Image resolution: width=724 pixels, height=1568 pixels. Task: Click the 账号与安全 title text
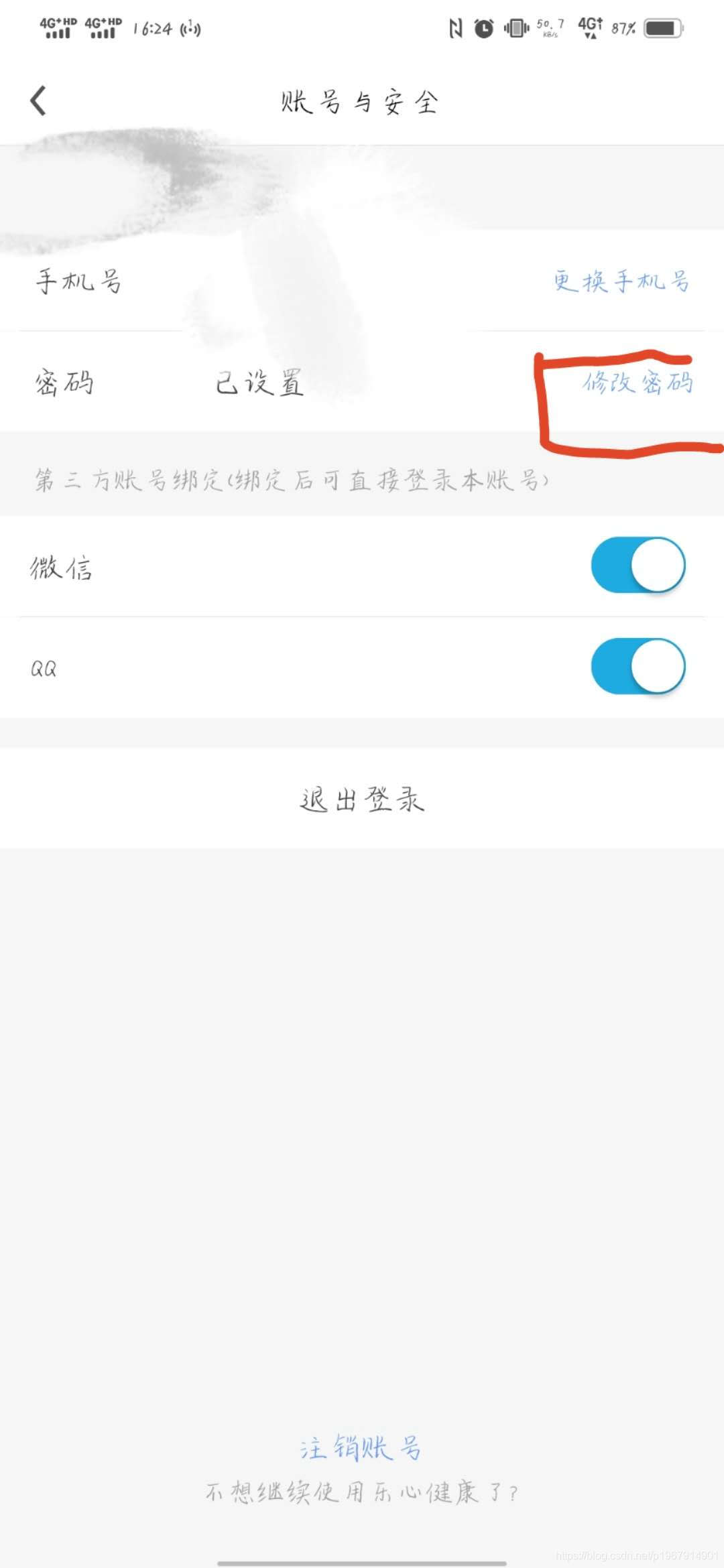tap(360, 102)
